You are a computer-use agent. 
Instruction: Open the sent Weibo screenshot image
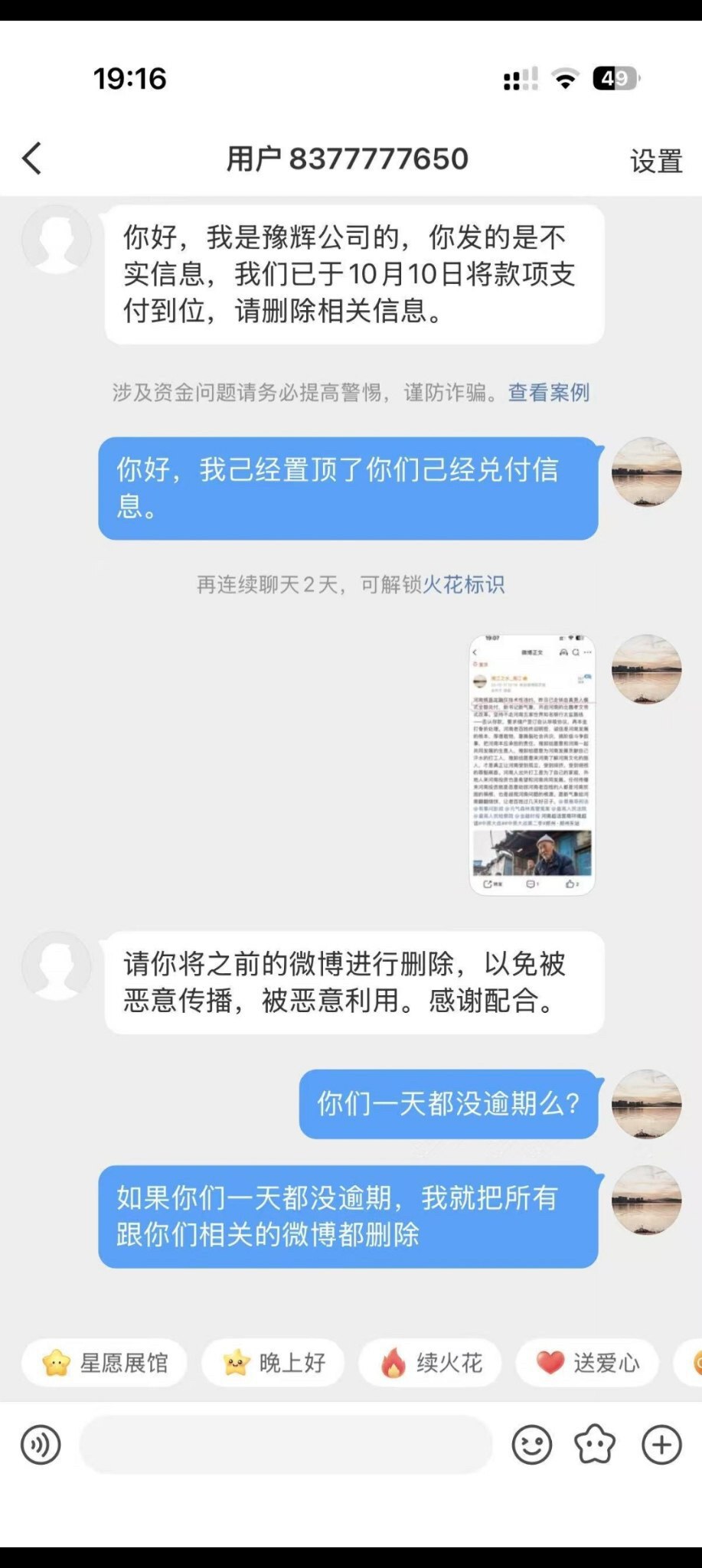(x=532, y=764)
